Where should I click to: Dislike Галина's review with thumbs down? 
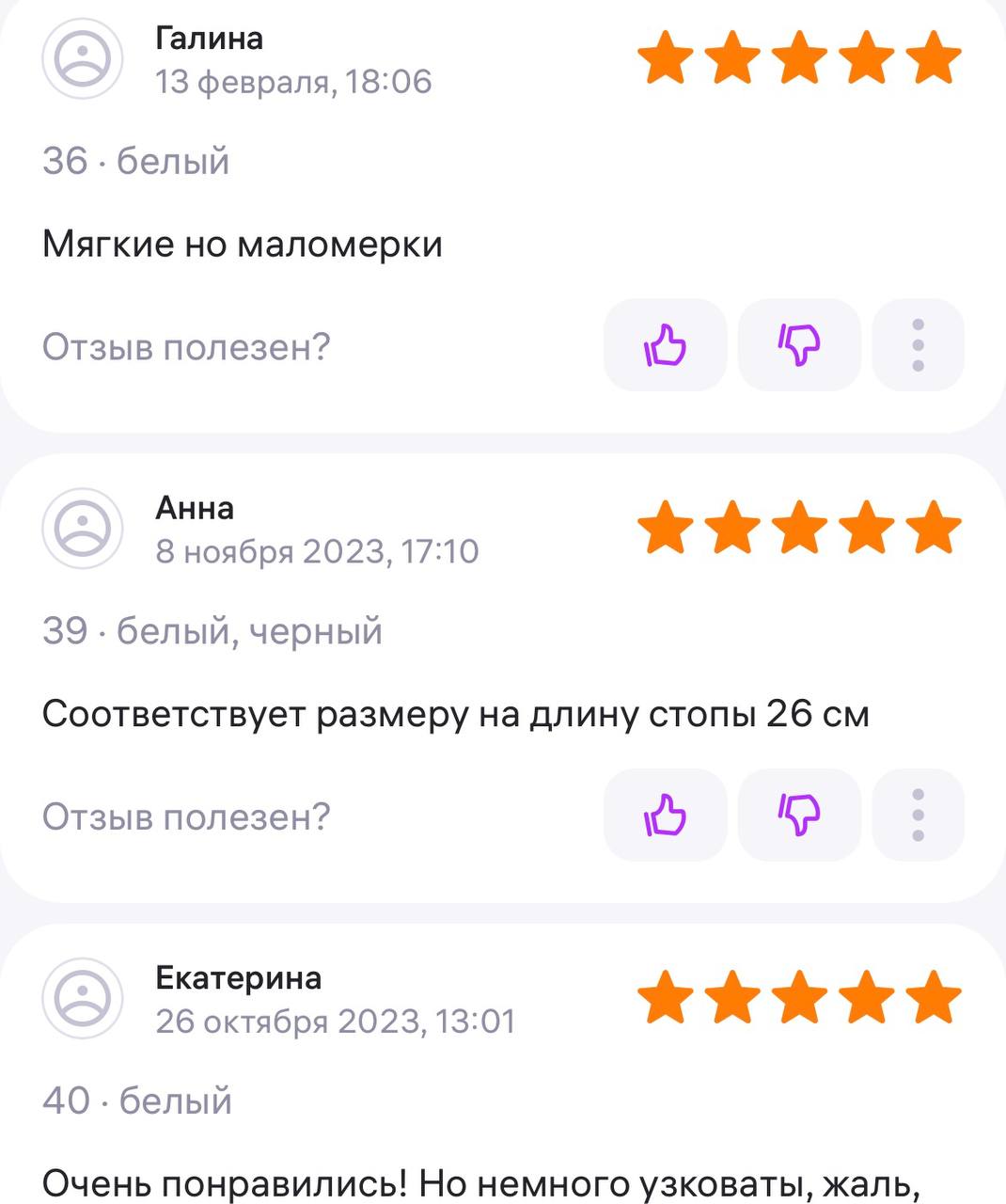click(x=799, y=345)
